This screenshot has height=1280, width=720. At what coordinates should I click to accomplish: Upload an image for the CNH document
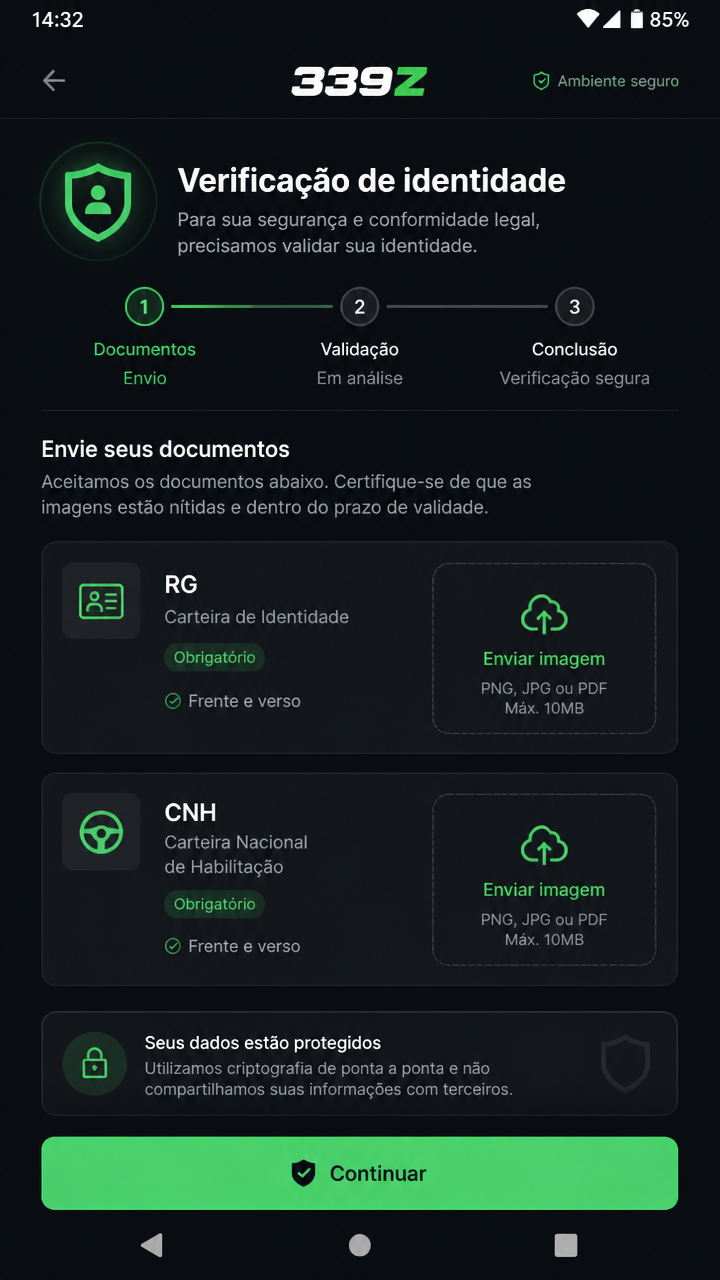point(544,879)
